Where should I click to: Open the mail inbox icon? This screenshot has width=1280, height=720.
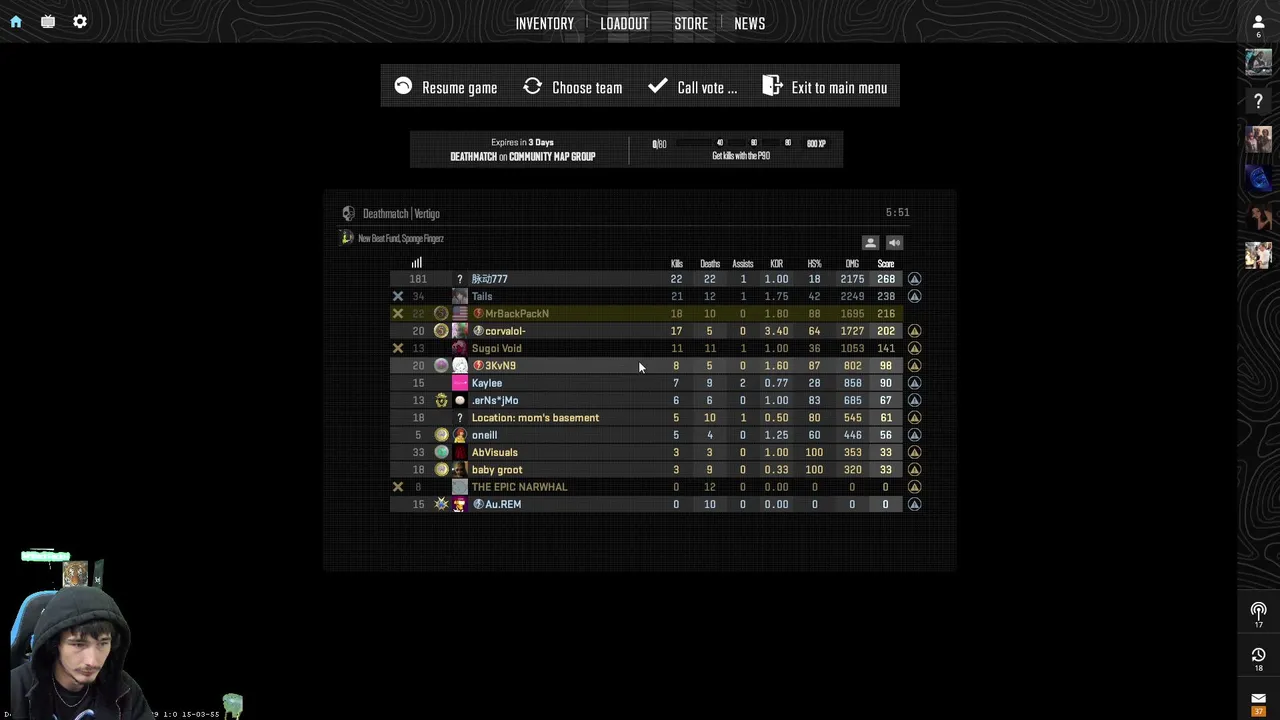tap(1258, 698)
